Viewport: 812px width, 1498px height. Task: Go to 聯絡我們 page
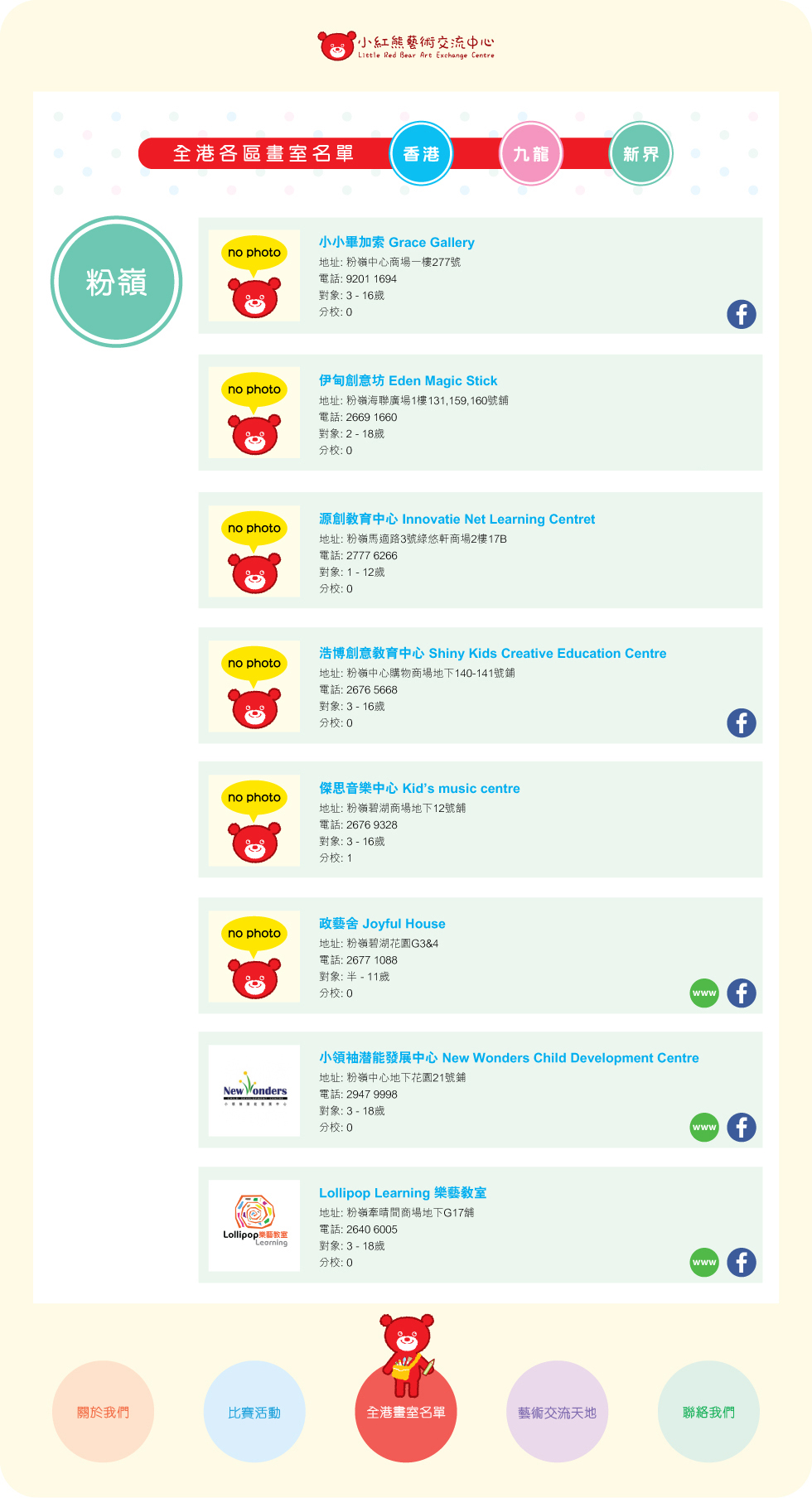(x=708, y=1412)
